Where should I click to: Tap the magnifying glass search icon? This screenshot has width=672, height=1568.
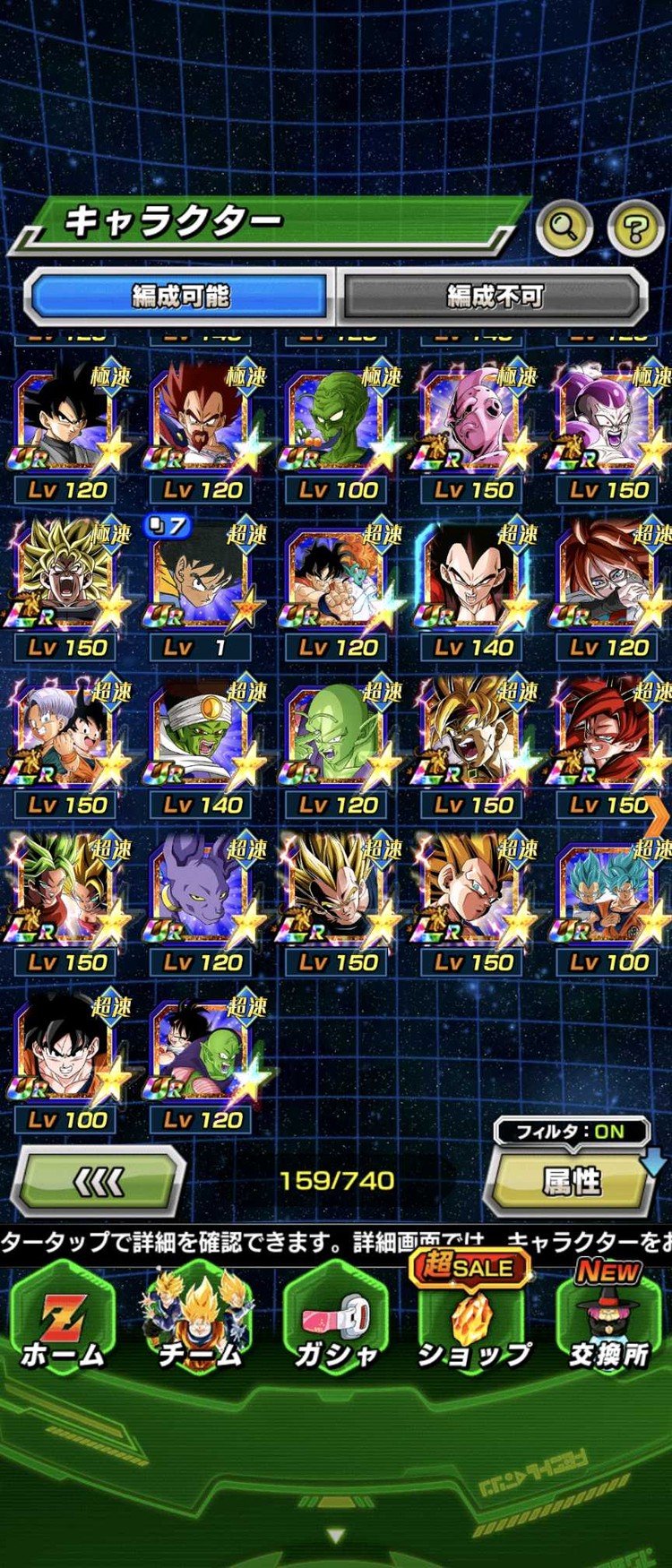coord(564,228)
